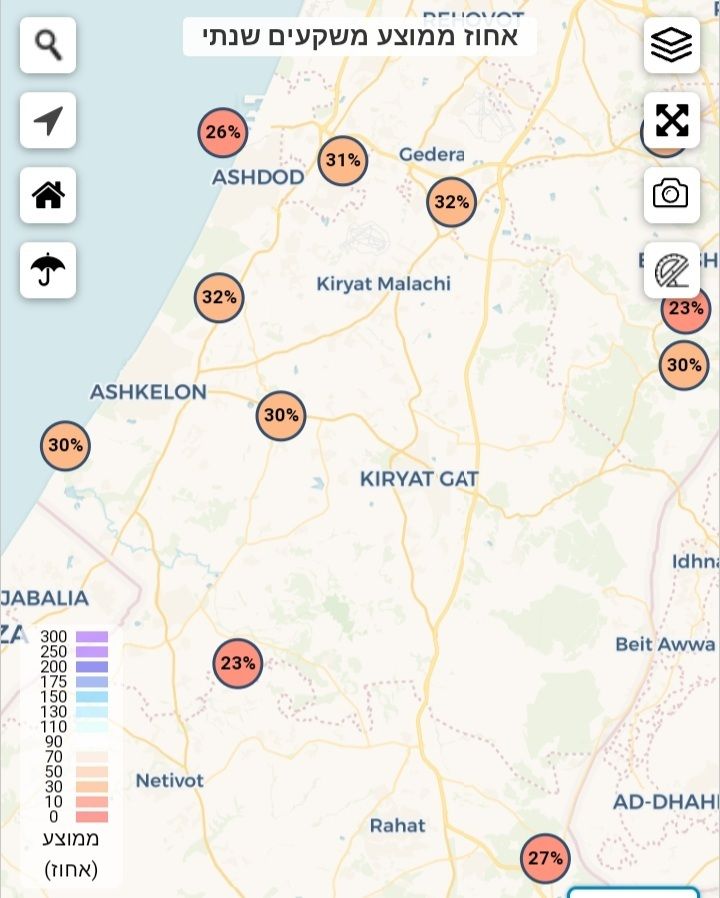
Task: Toggle the crossed-out overlay button
Action: pyautogui.click(x=671, y=270)
